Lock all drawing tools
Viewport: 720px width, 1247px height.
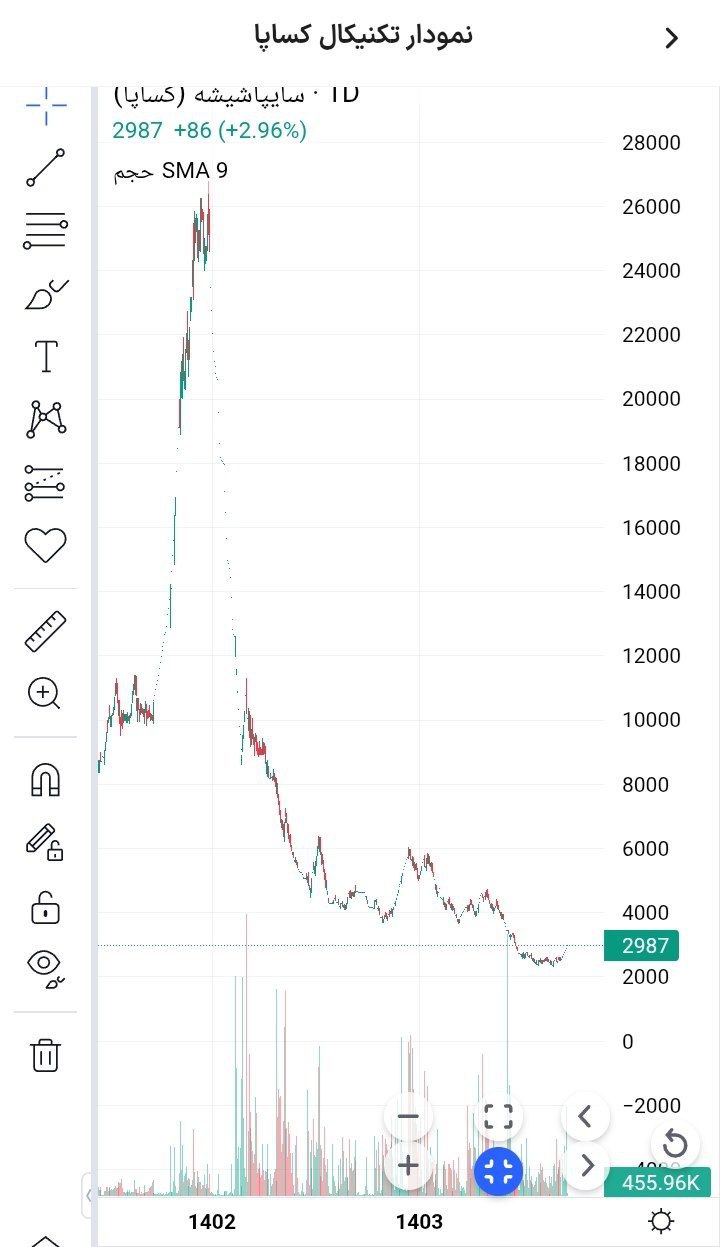(46, 908)
